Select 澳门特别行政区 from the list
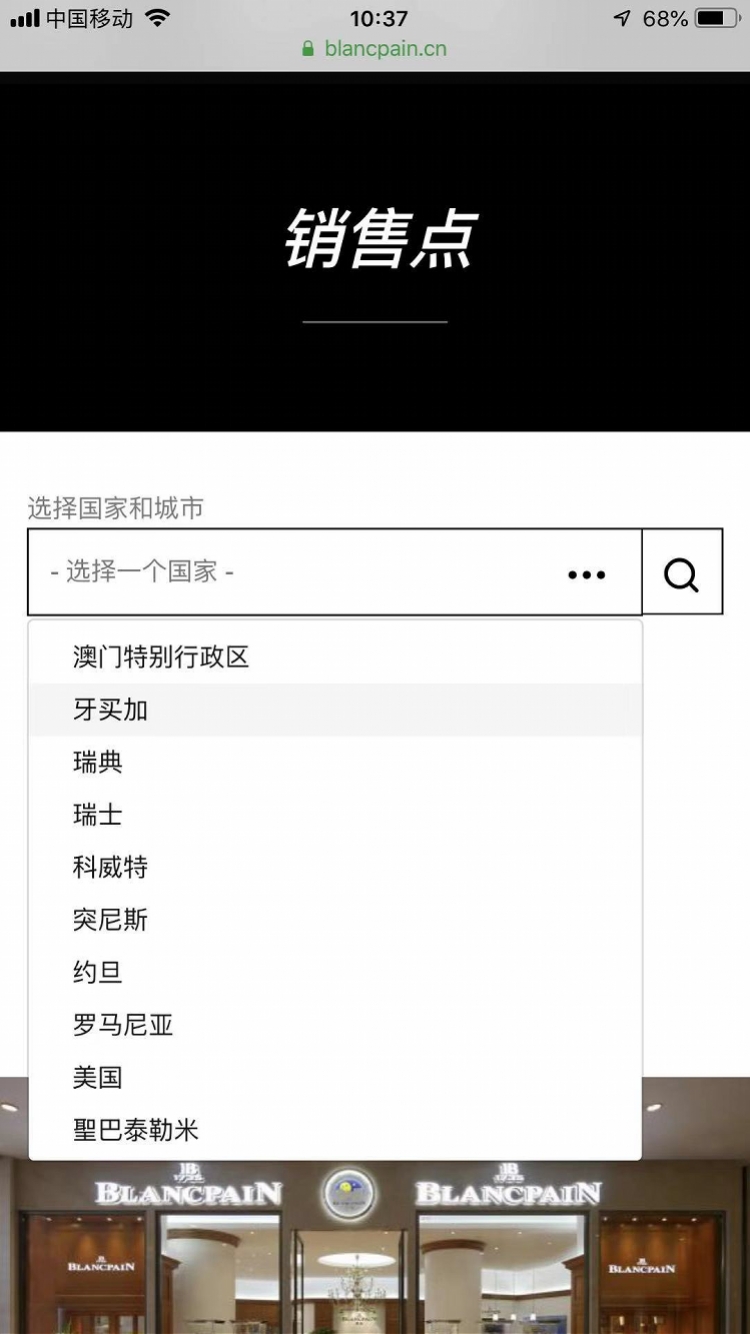750x1334 pixels. [335, 657]
